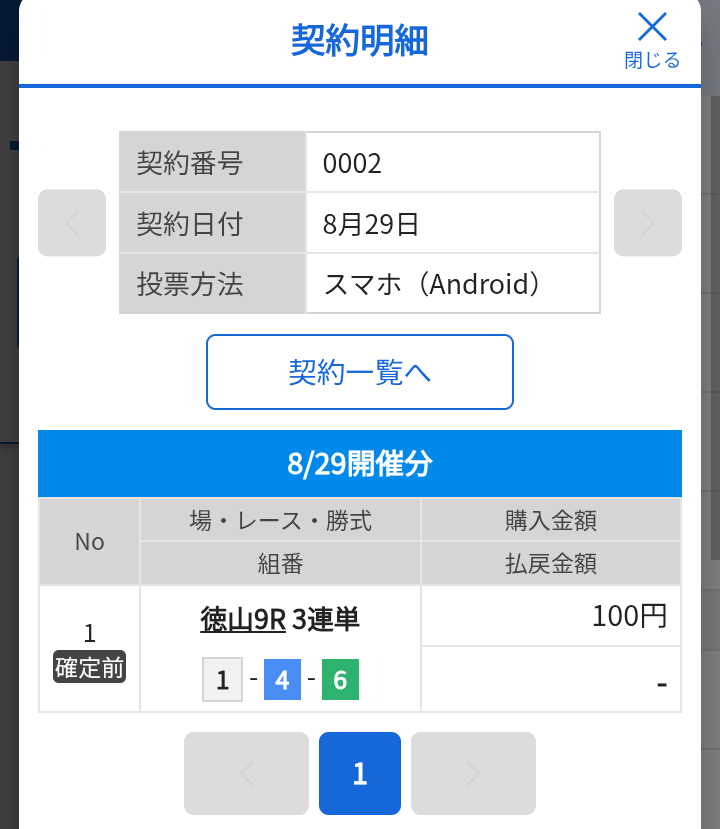Go to the 契約一覧へ contract list
Screen dimensions: 720x829
tap(360, 372)
